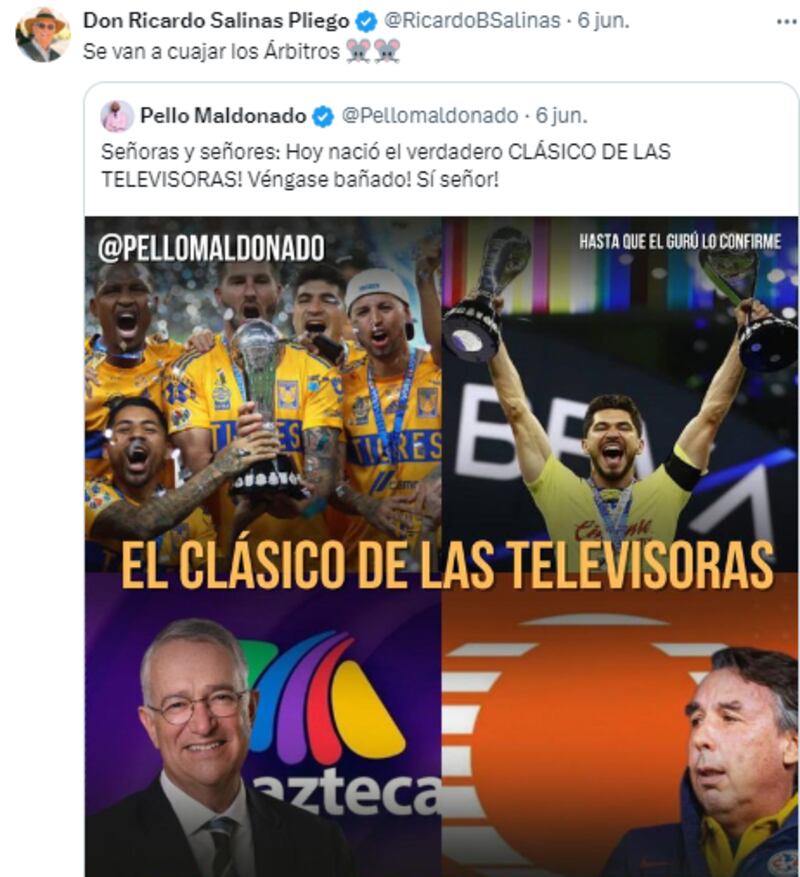The width and height of the screenshot is (800, 877).
Task: Open Don Ricardo Salinas Pliego's profile name
Action: (215, 21)
